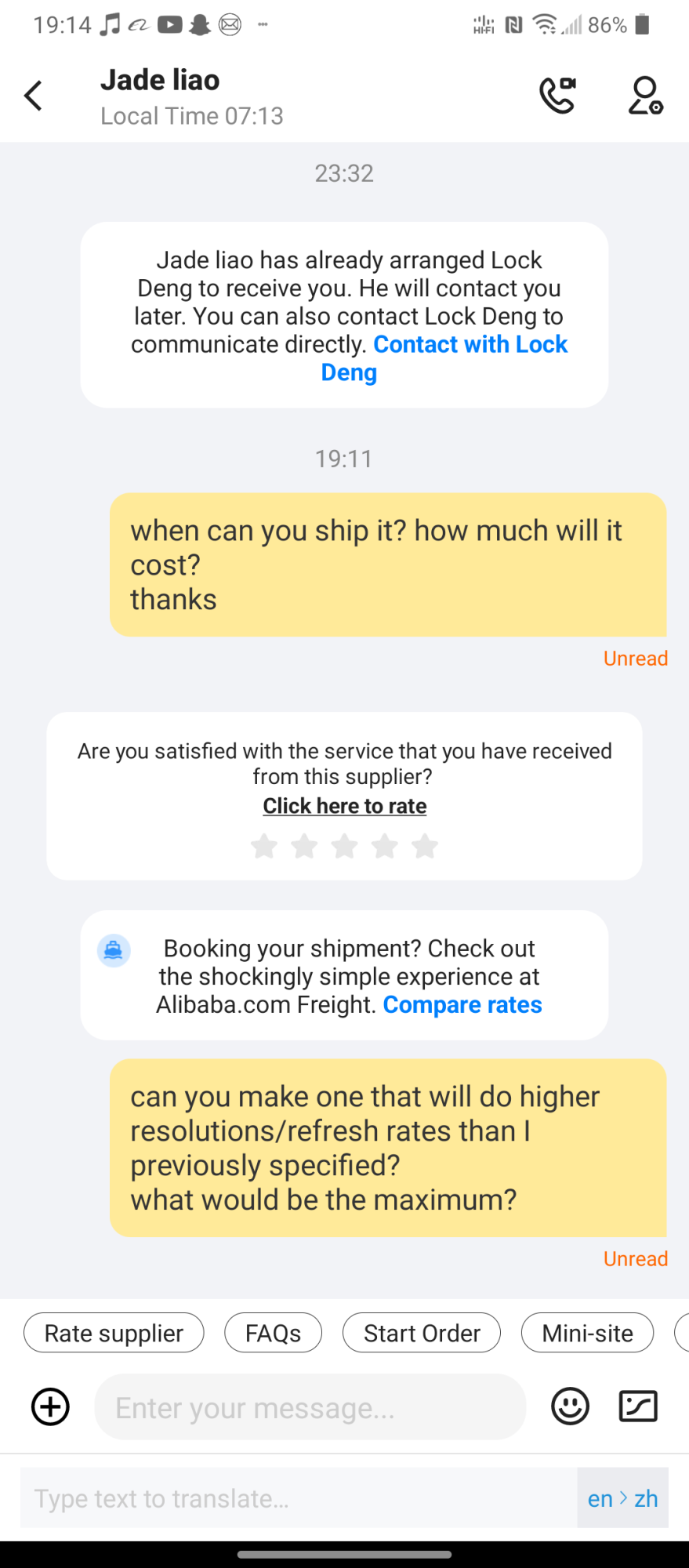The height and width of the screenshot is (1568, 689).
Task: Focus the Enter your message field
Action: click(x=310, y=1407)
